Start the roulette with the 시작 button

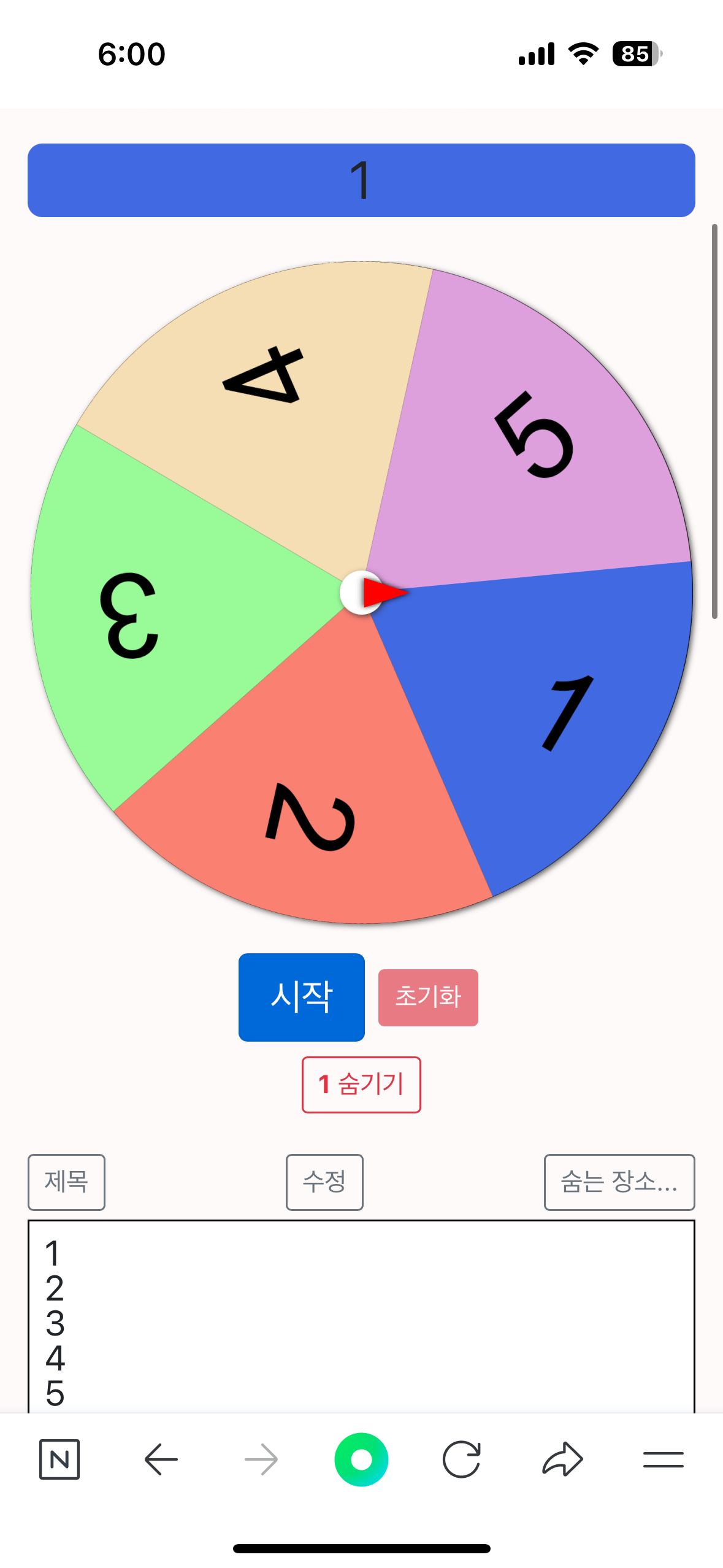[301, 997]
